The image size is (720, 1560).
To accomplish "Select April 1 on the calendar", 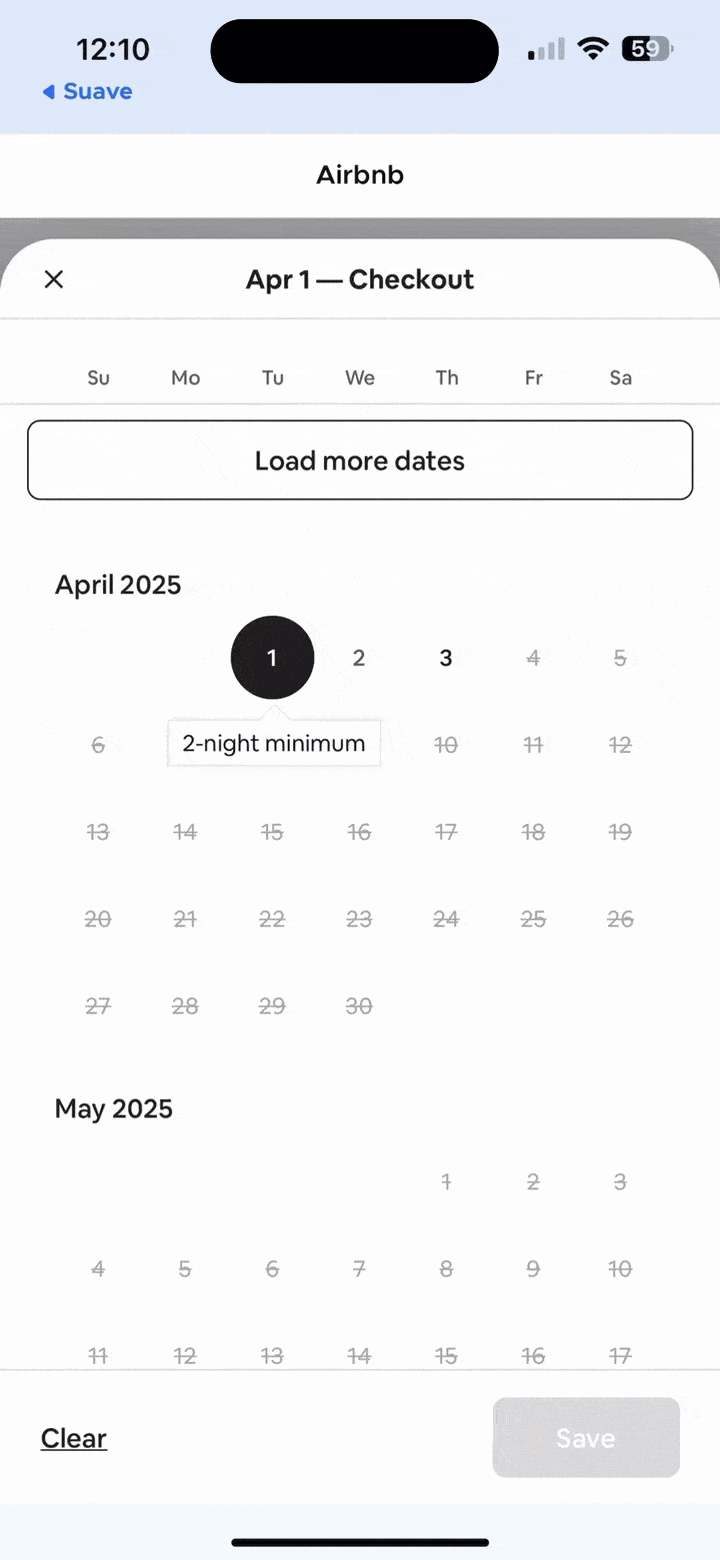I will [x=272, y=657].
